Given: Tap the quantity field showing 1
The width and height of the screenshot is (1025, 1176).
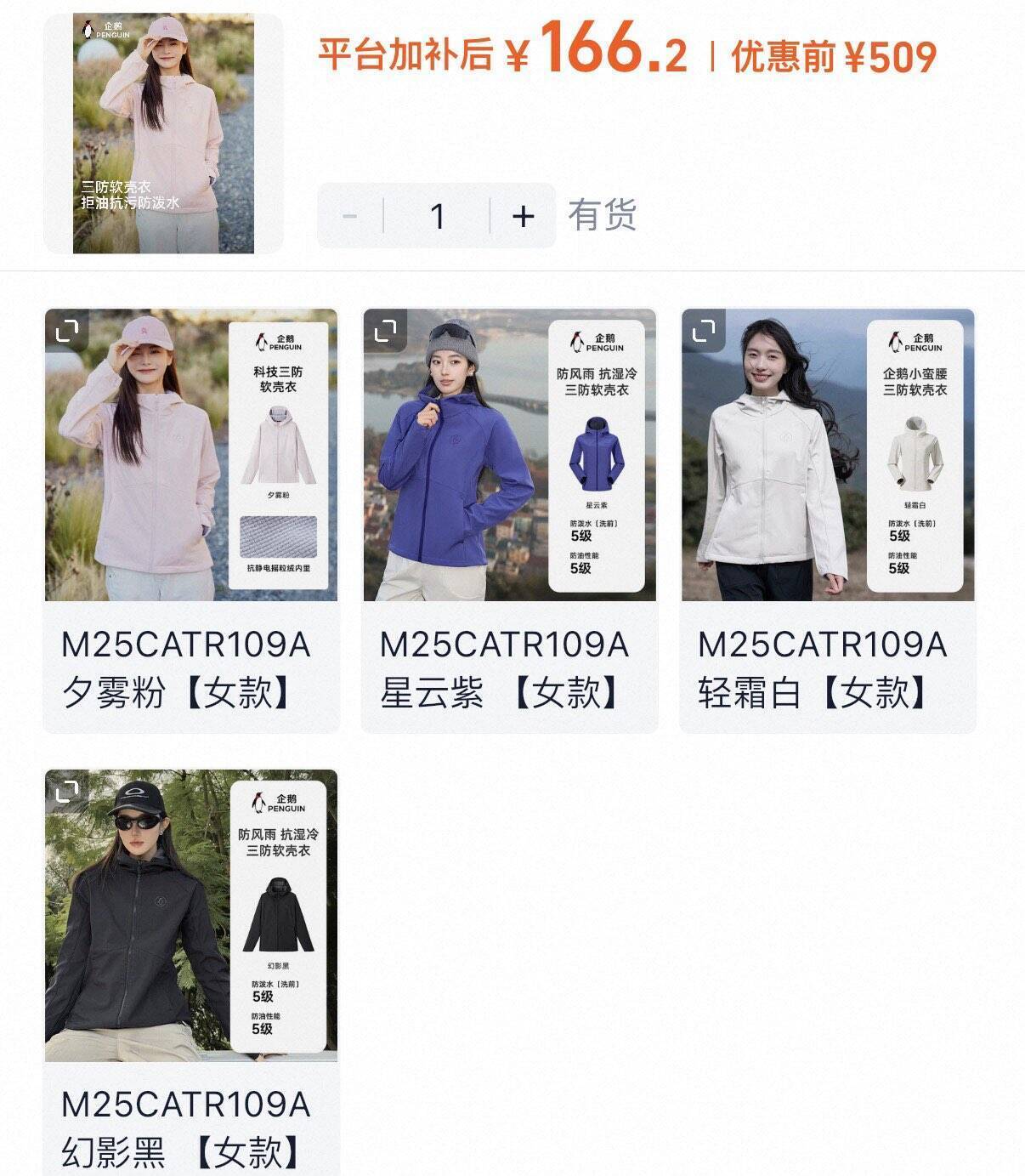Looking at the screenshot, I should click(x=437, y=216).
